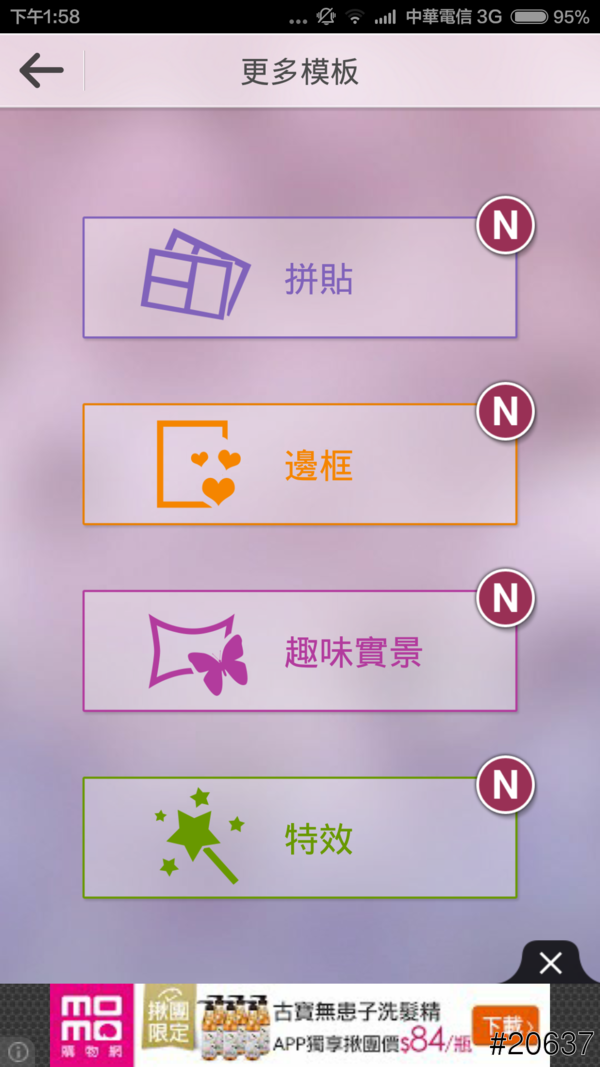Select the 邊框 frame templates
The image size is (600, 1067).
point(299,465)
